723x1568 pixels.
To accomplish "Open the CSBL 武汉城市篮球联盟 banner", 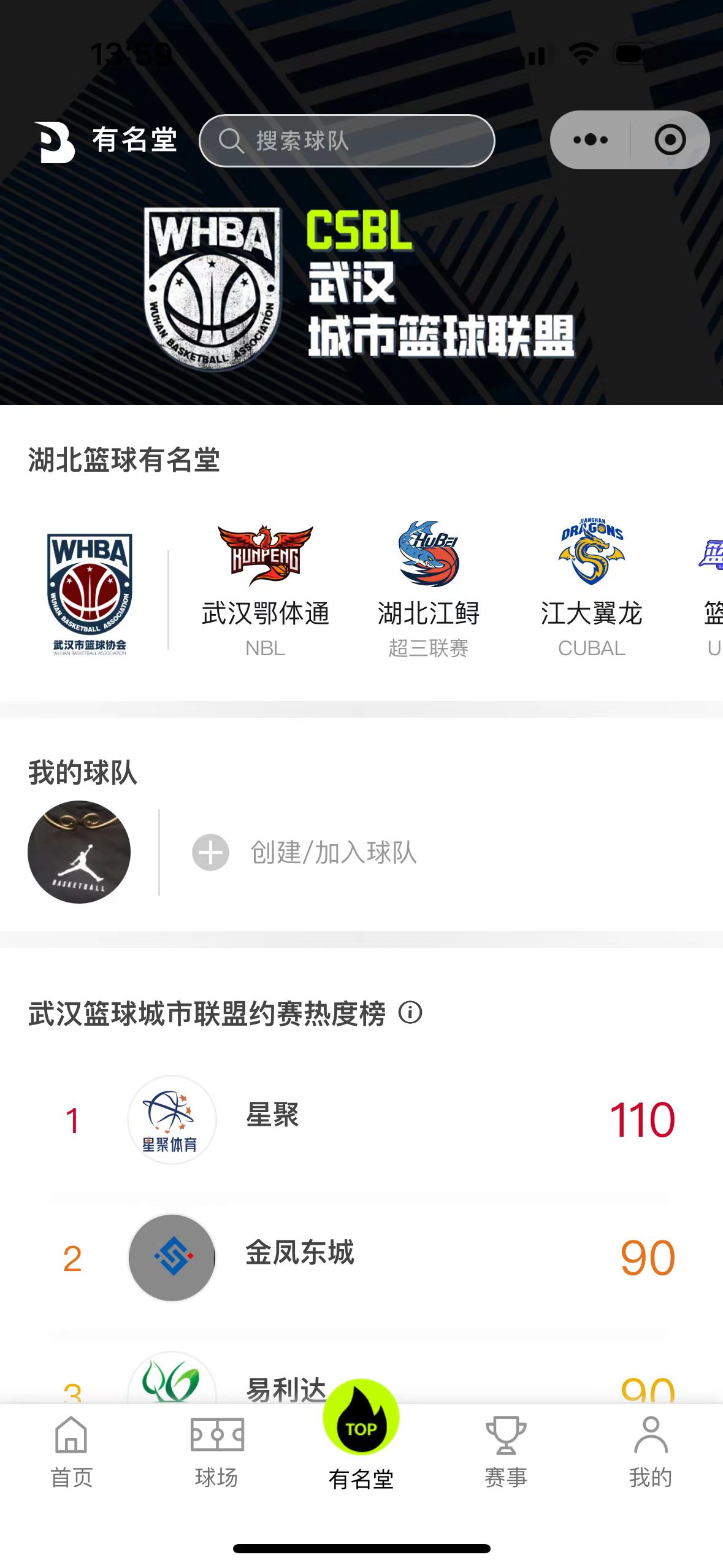I will coord(361,288).
